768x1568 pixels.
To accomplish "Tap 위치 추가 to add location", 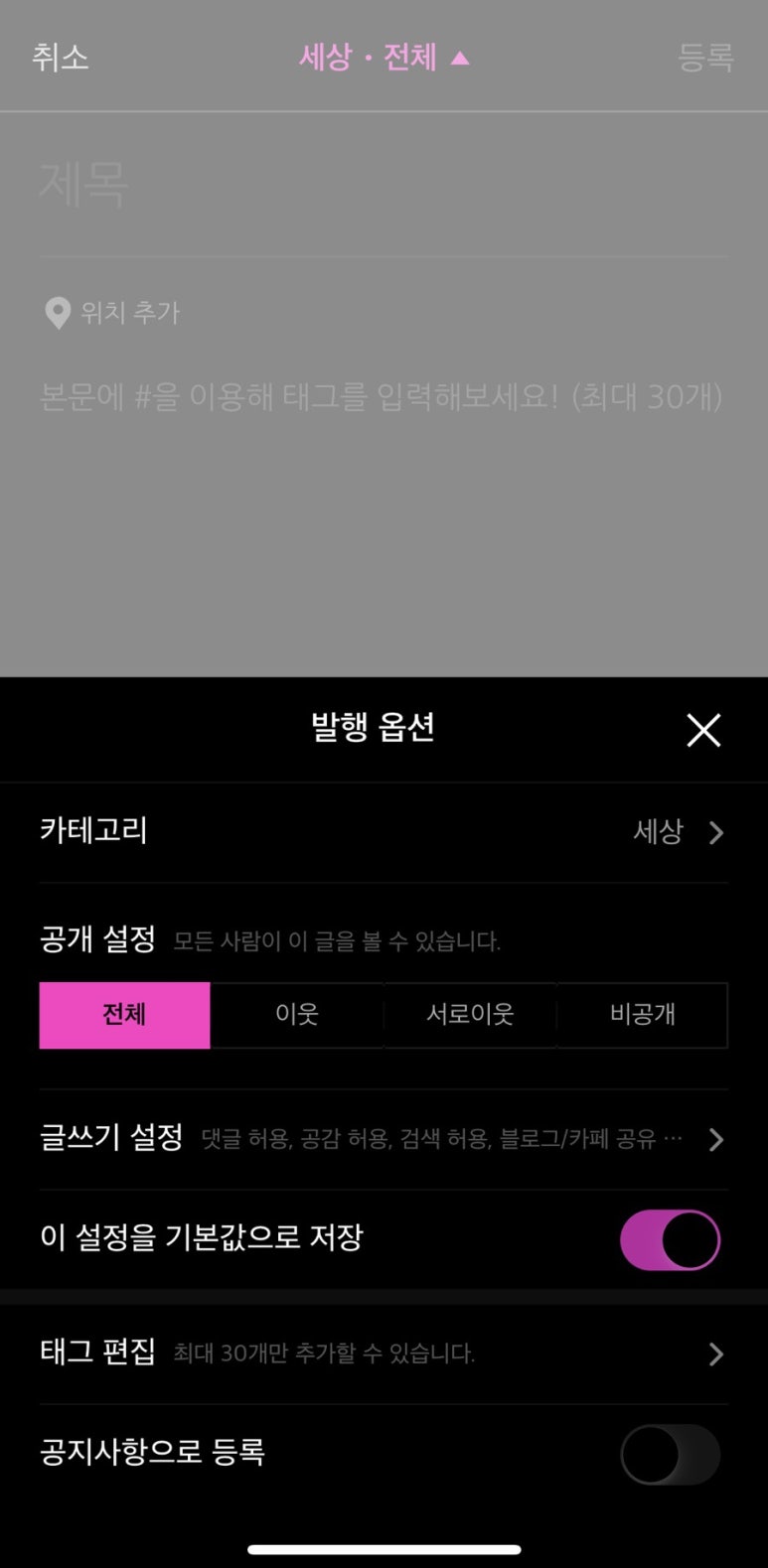I will pyautogui.click(x=112, y=313).
